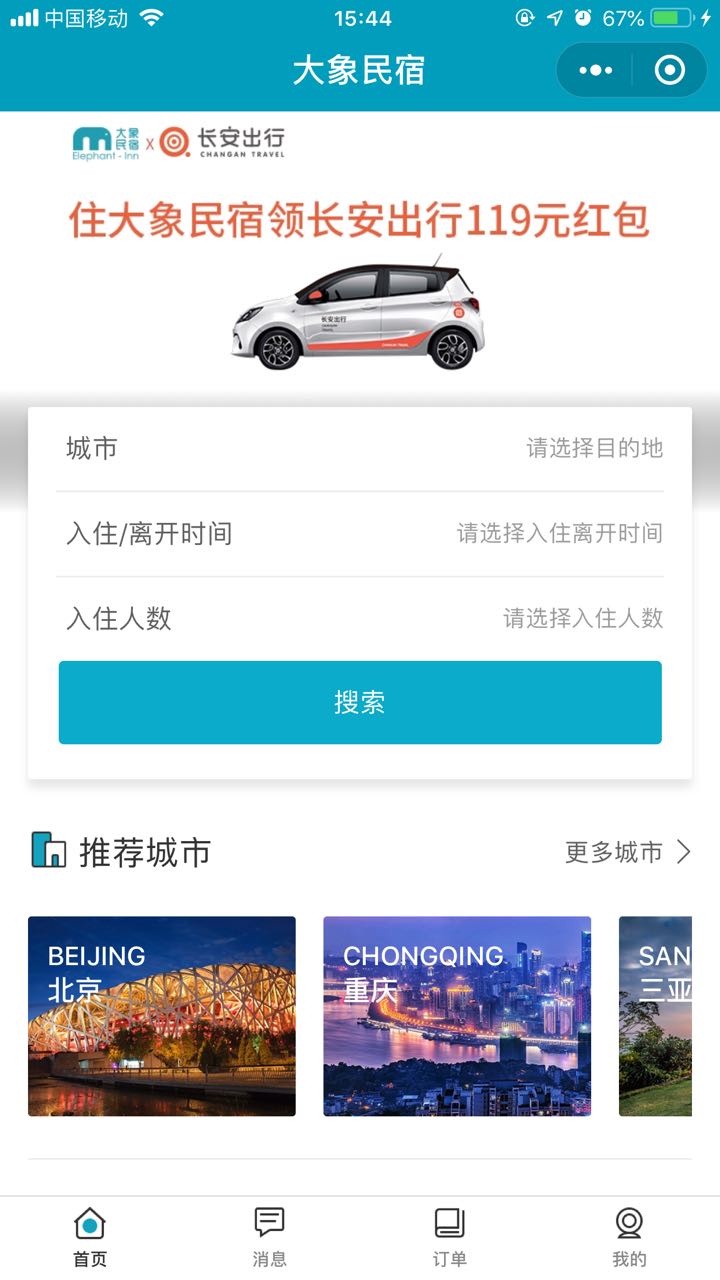
Task: Open 更多城市 link
Action: pos(627,852)
